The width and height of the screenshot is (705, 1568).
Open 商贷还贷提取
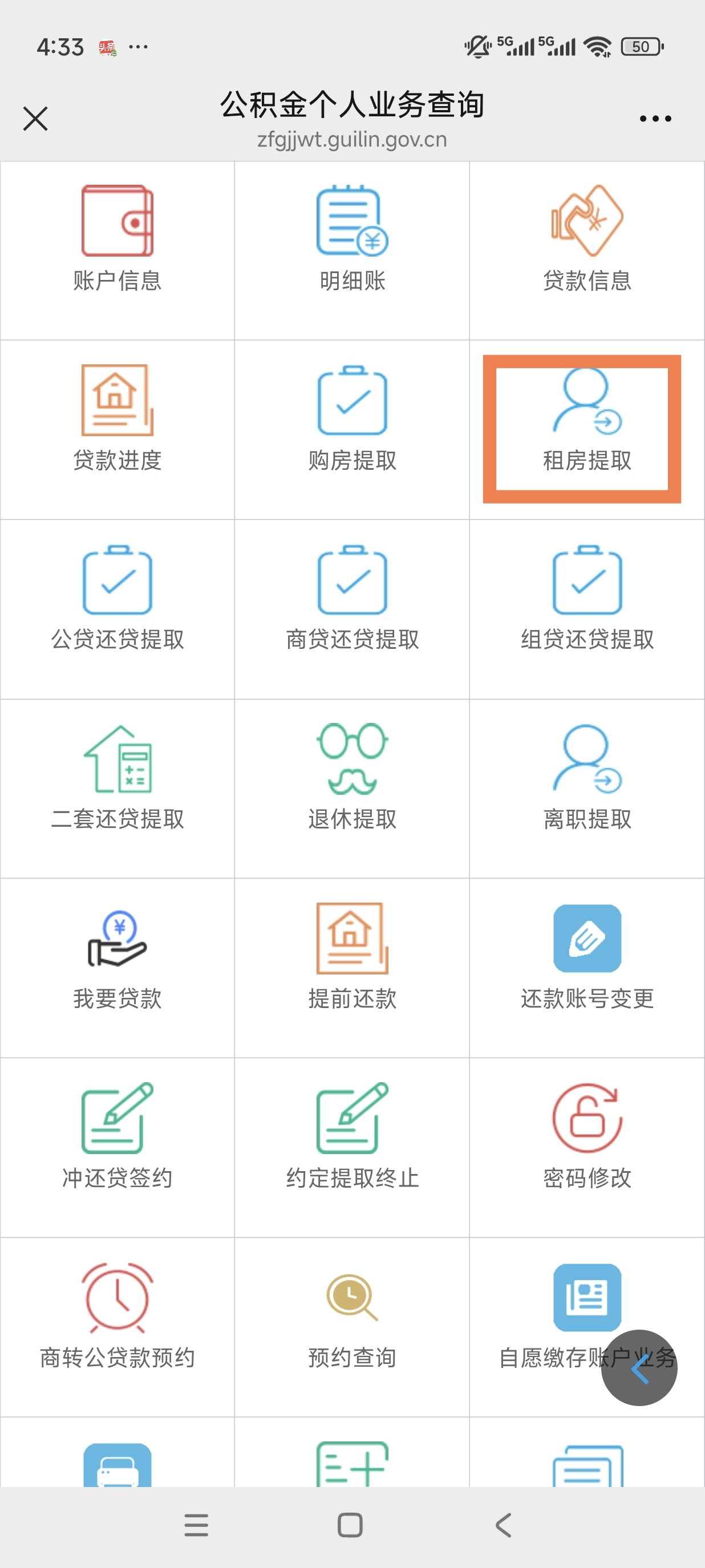(352, 600)
